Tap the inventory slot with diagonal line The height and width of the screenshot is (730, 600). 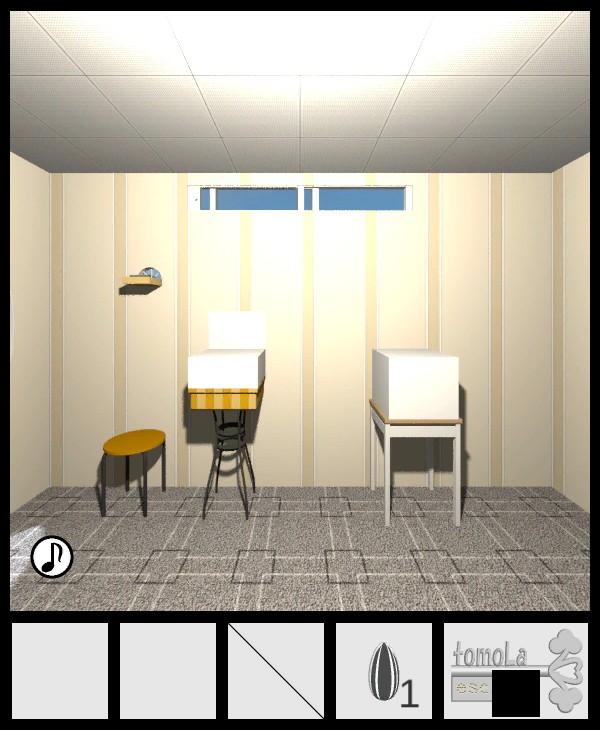(x=276, y=671)
